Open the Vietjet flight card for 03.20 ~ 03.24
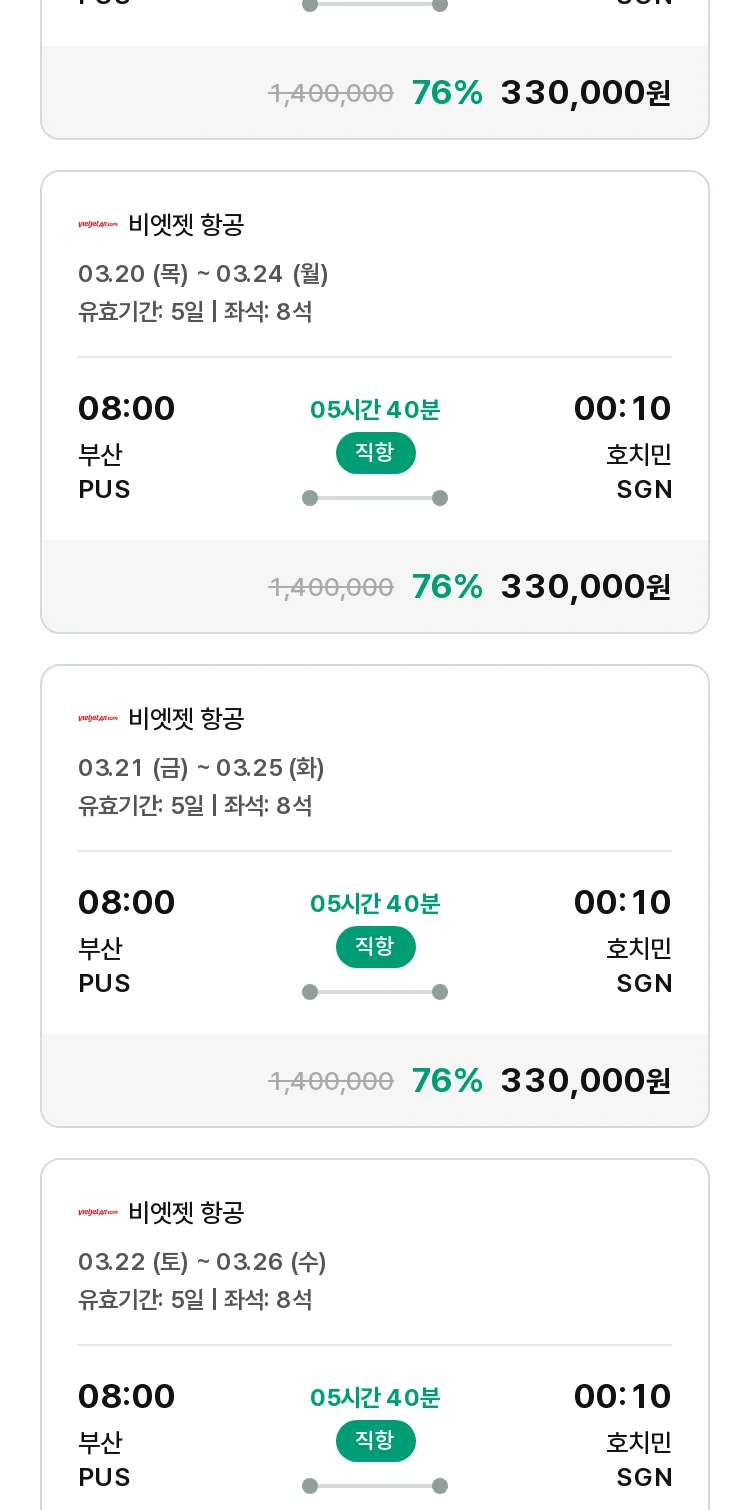Viewport: 750px width, 1510px height. point(375,402)
